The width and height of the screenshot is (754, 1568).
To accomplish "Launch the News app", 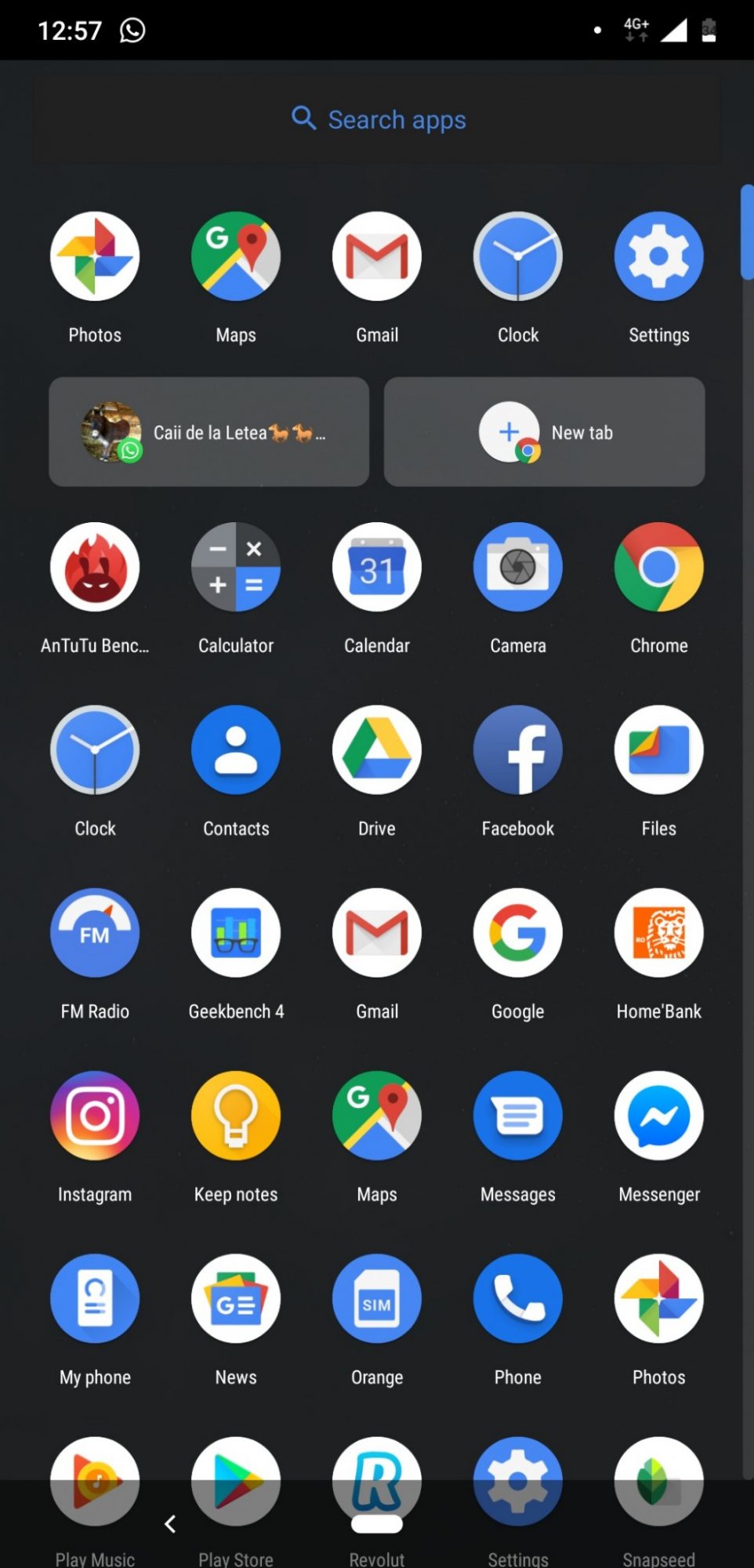I will [236, 1299].
